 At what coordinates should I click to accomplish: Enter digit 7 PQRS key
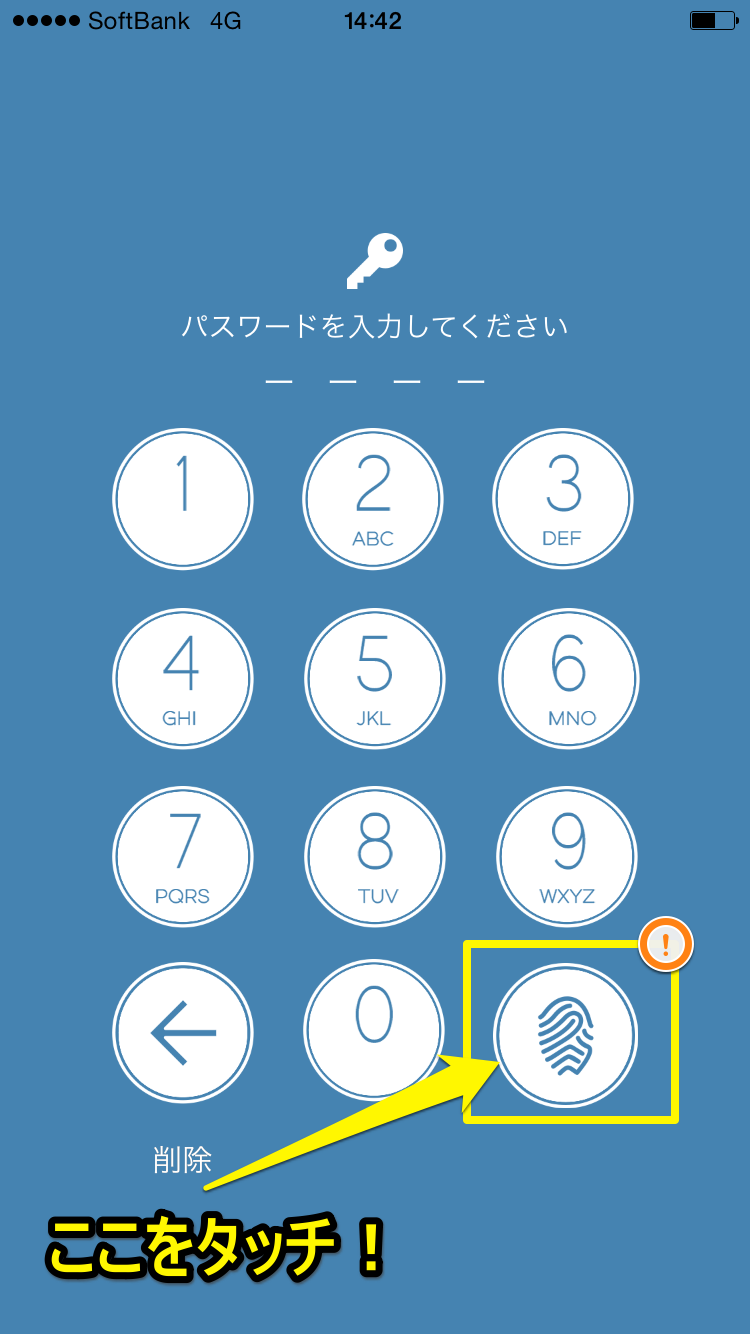[183, 857]
